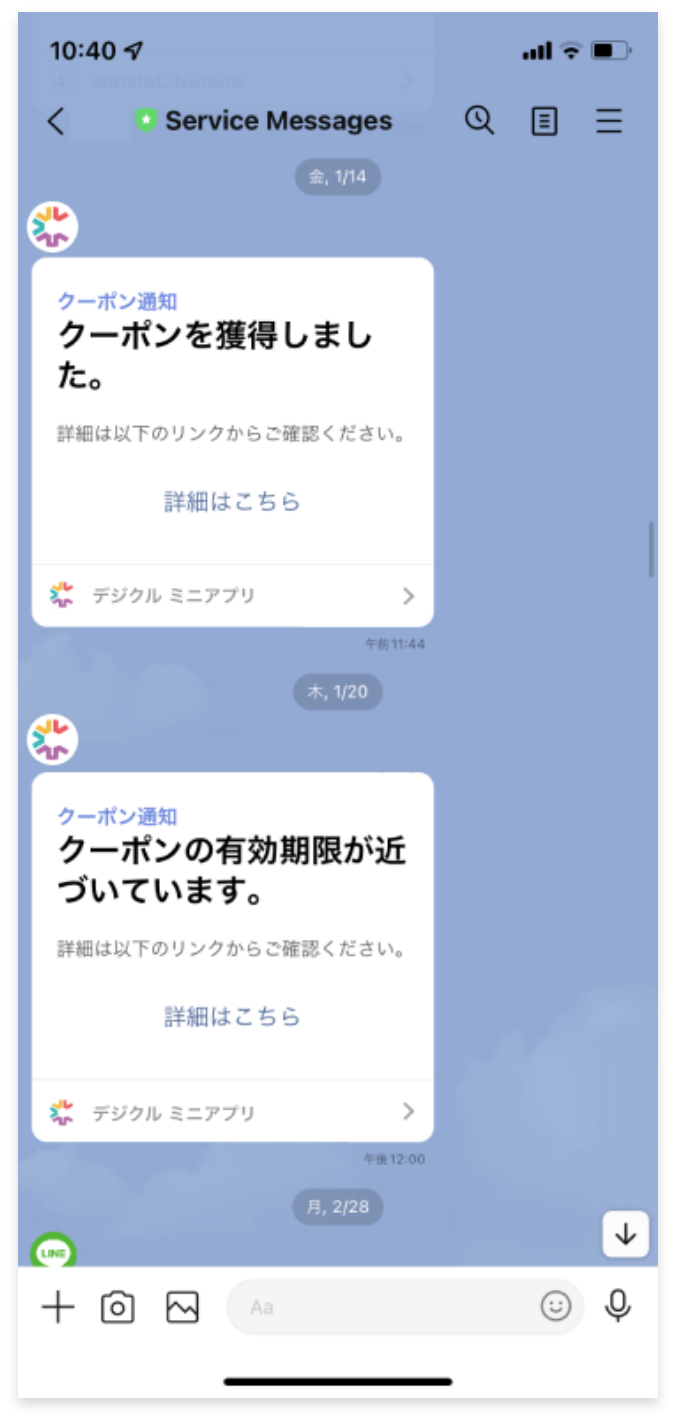Open the plus attachment menu
Viewport: 676px width, 1423px height.
tap(58, 1306)
